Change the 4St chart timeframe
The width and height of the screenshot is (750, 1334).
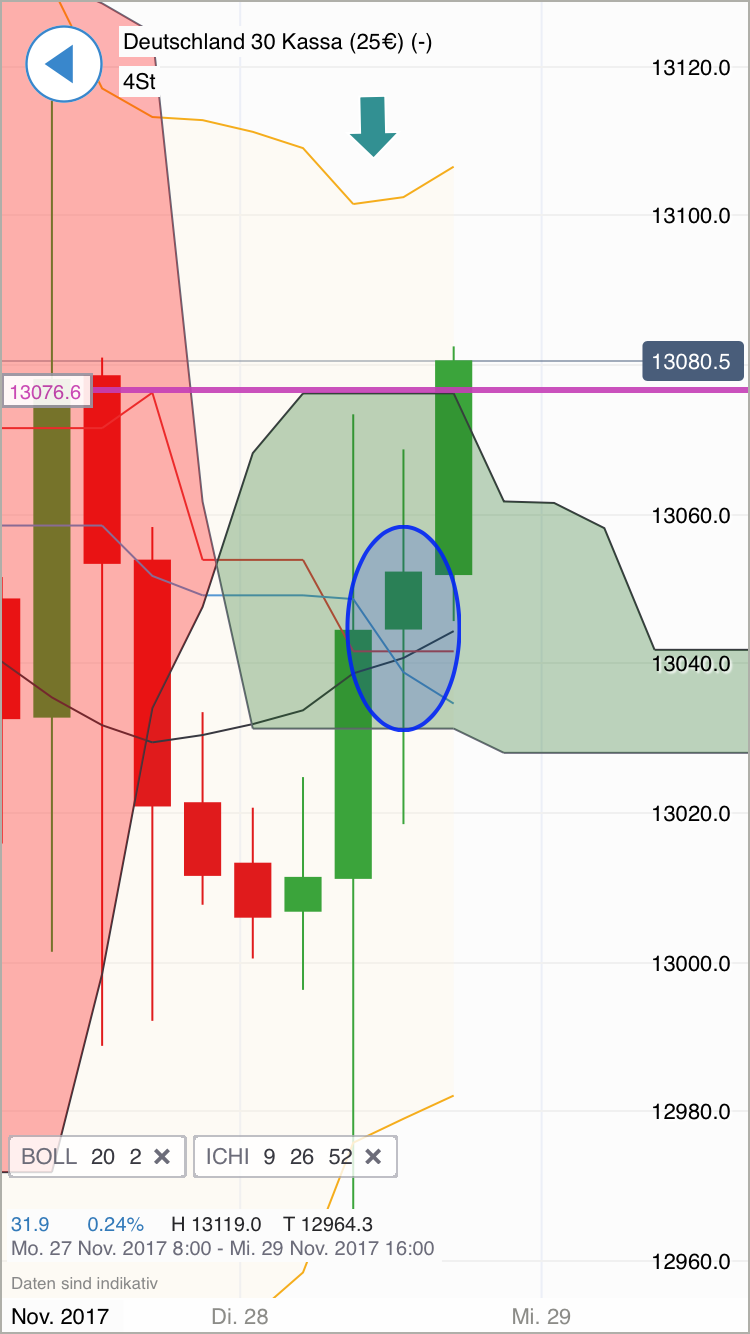pos(139,81)
